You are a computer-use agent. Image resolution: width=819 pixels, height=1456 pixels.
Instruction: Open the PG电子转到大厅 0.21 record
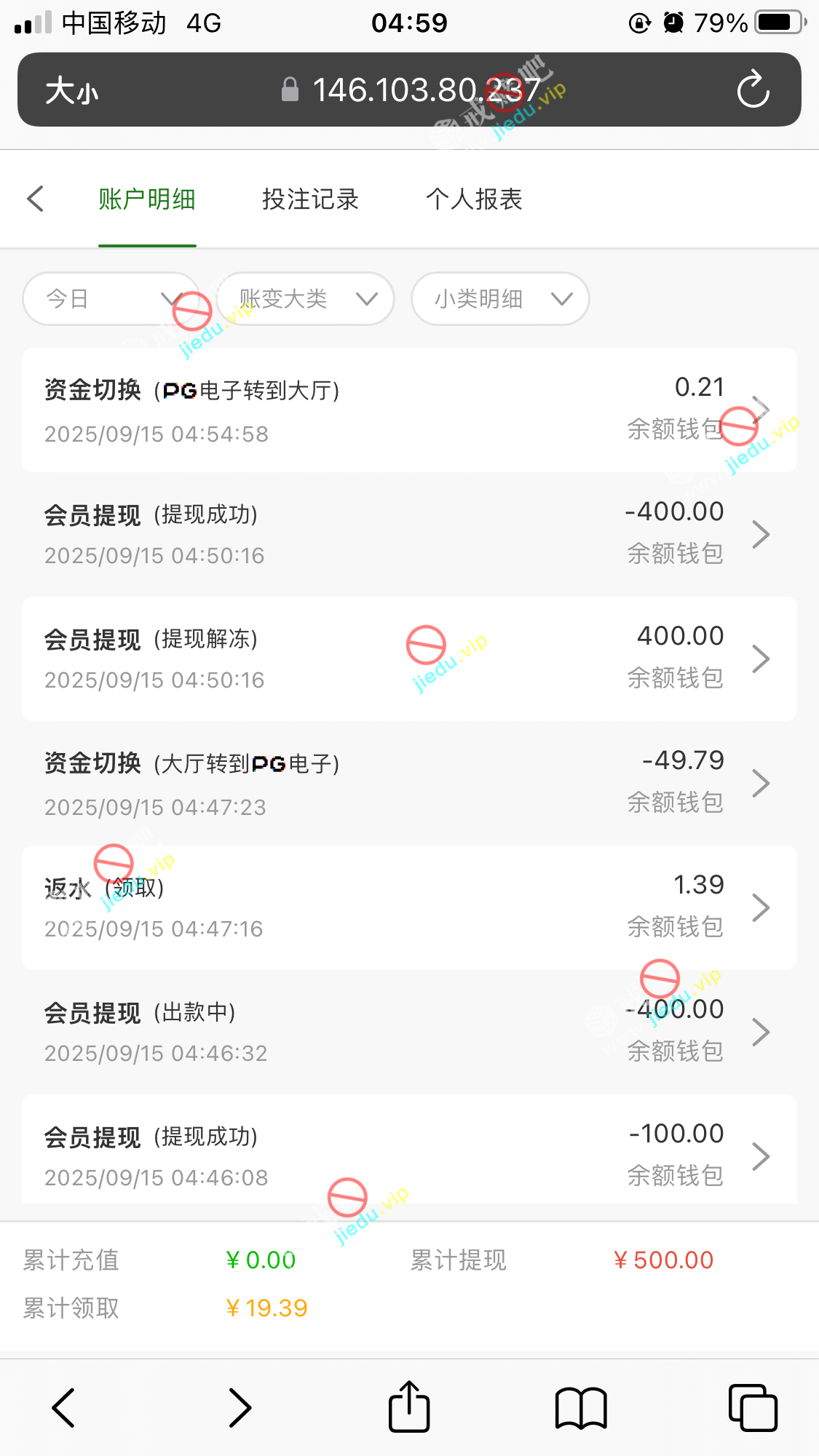coord(409,410)
